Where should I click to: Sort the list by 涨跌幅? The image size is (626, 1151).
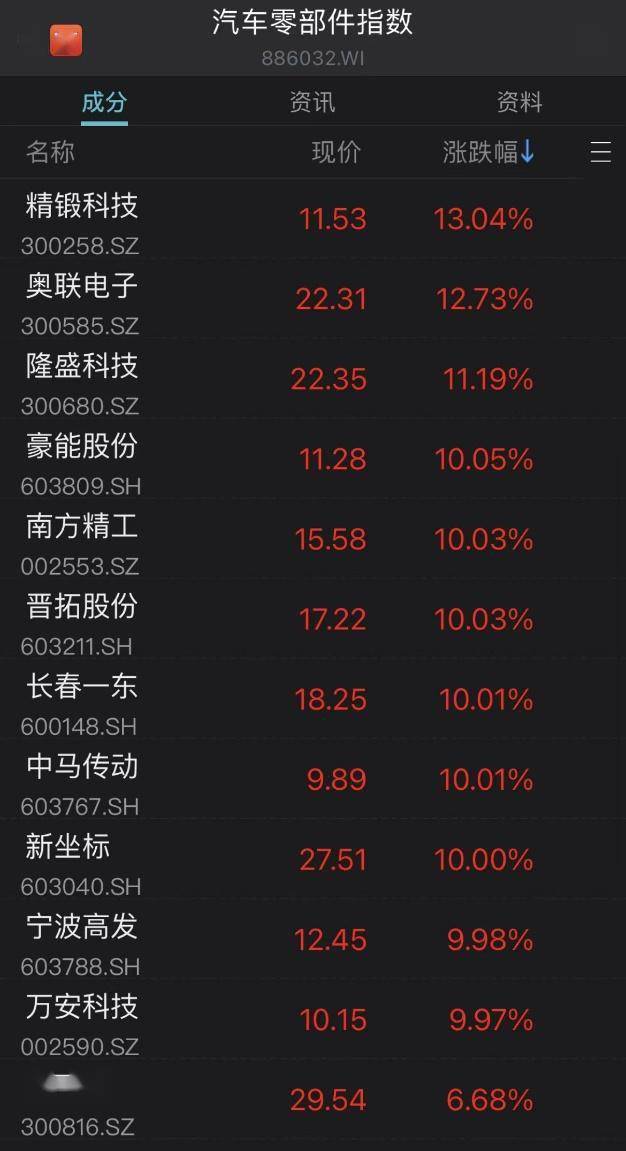pyautogui.click(x=489, y=152)
